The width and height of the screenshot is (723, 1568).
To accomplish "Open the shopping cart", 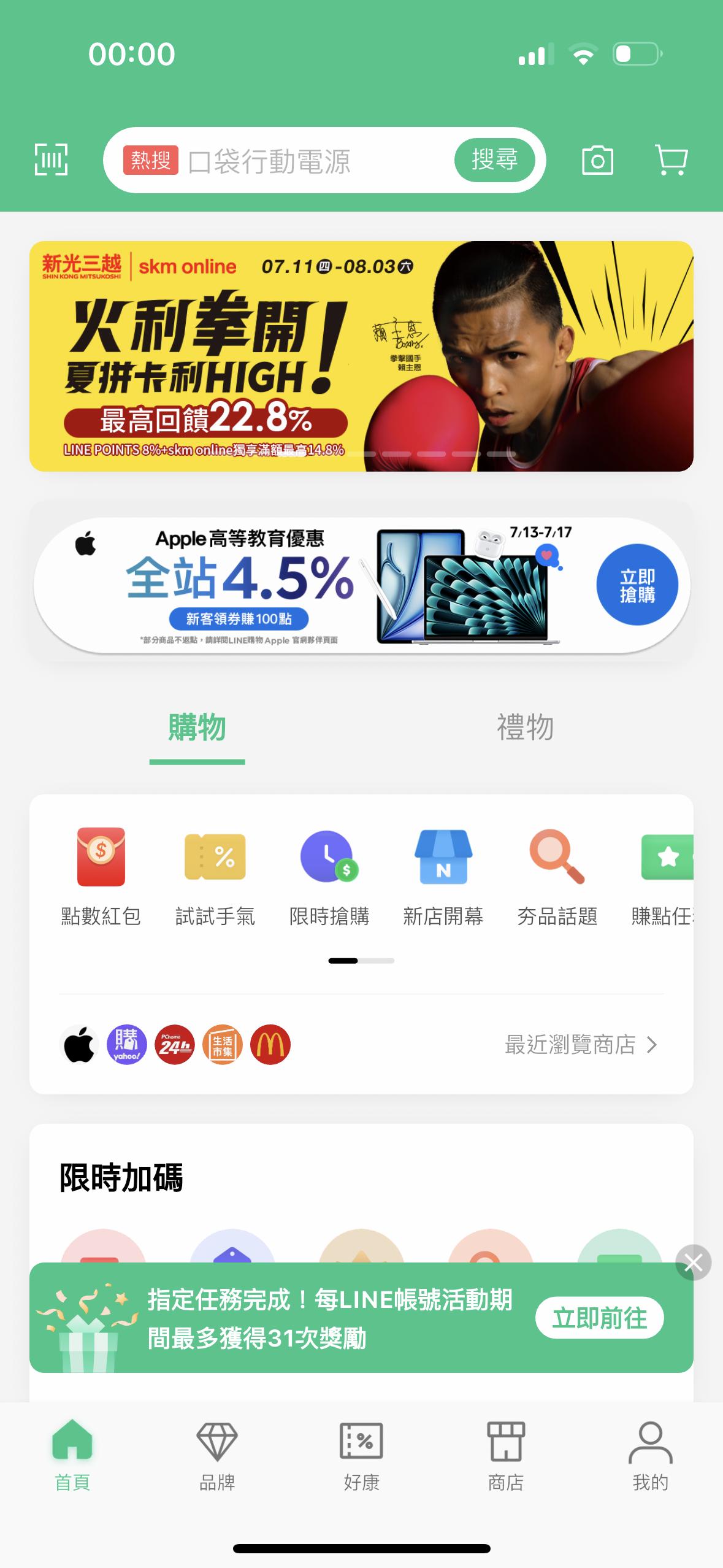I will [671, 161].
